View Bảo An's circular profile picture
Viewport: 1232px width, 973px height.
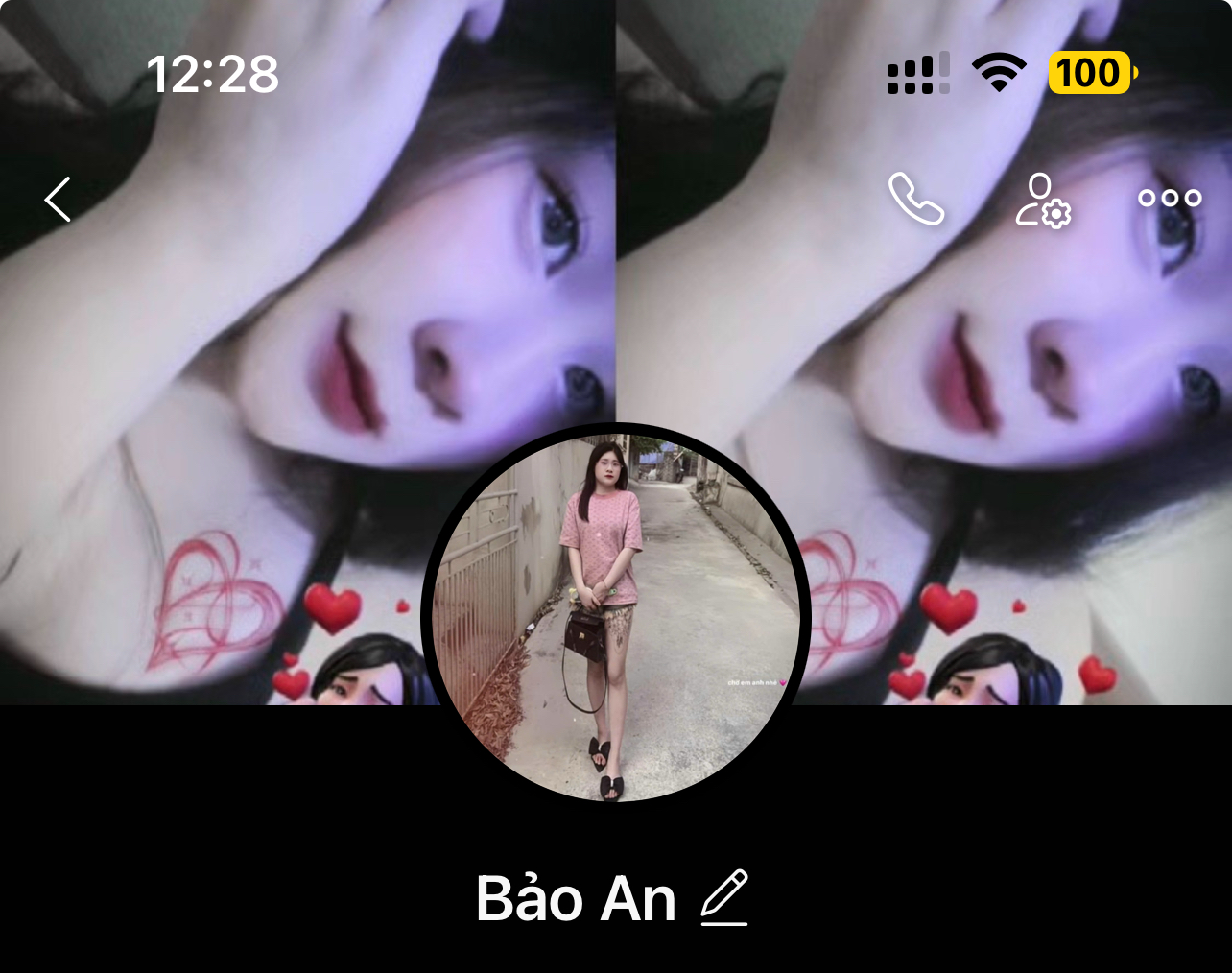[x=615, y=616]
